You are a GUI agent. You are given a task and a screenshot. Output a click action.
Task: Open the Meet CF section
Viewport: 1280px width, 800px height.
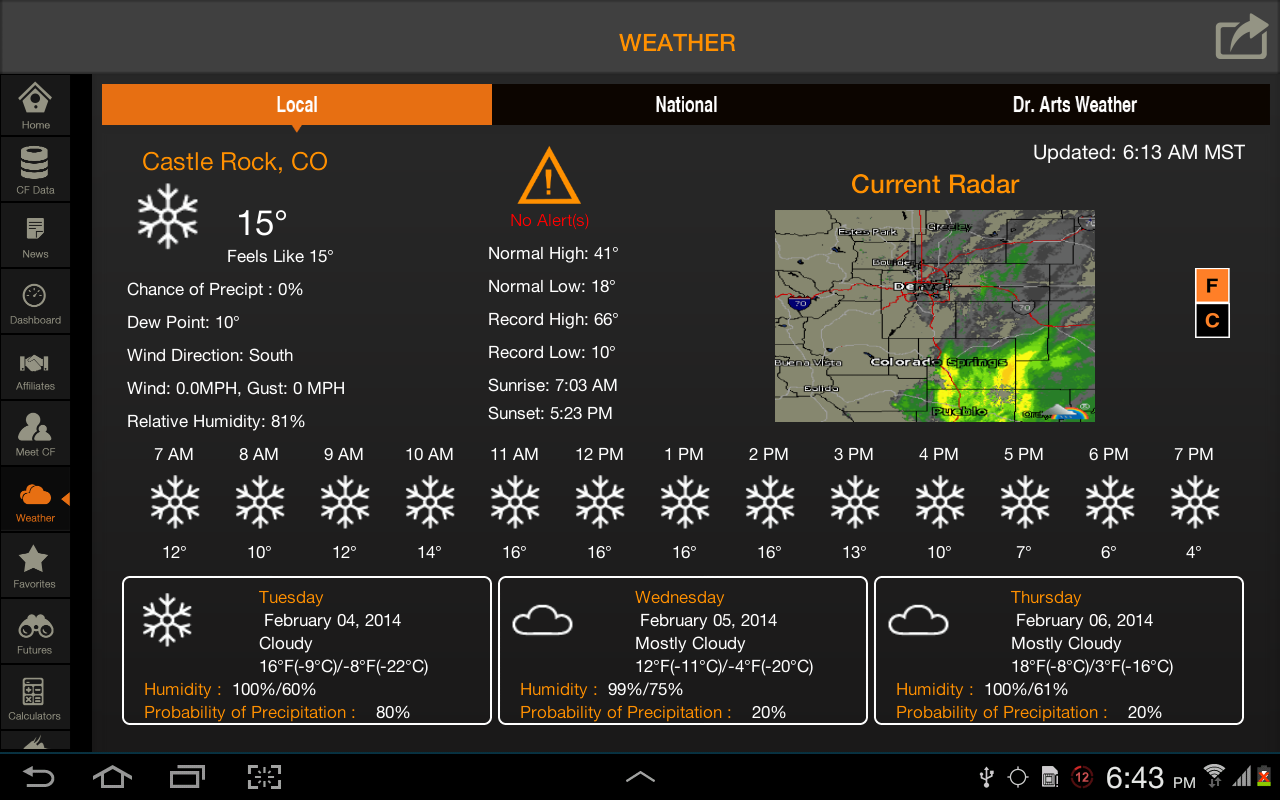pyautogui.click(x=35, y=434)
